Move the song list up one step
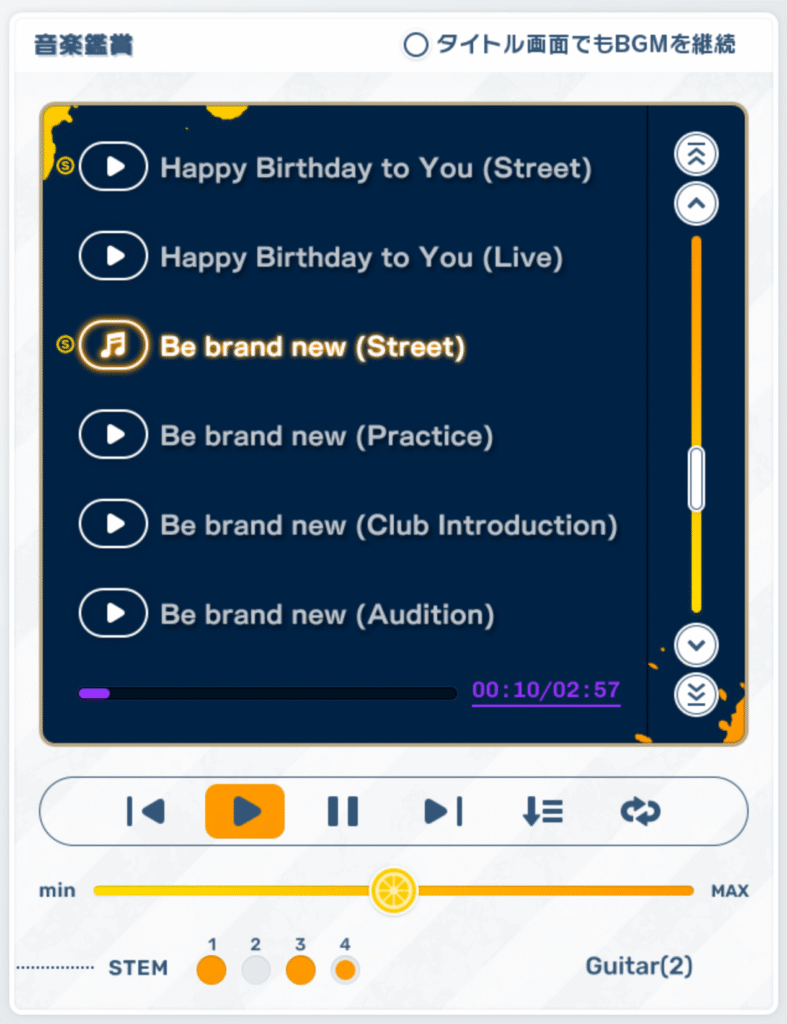The height and width of the screenshot is (1024, 787). click(x=696, y=204)
